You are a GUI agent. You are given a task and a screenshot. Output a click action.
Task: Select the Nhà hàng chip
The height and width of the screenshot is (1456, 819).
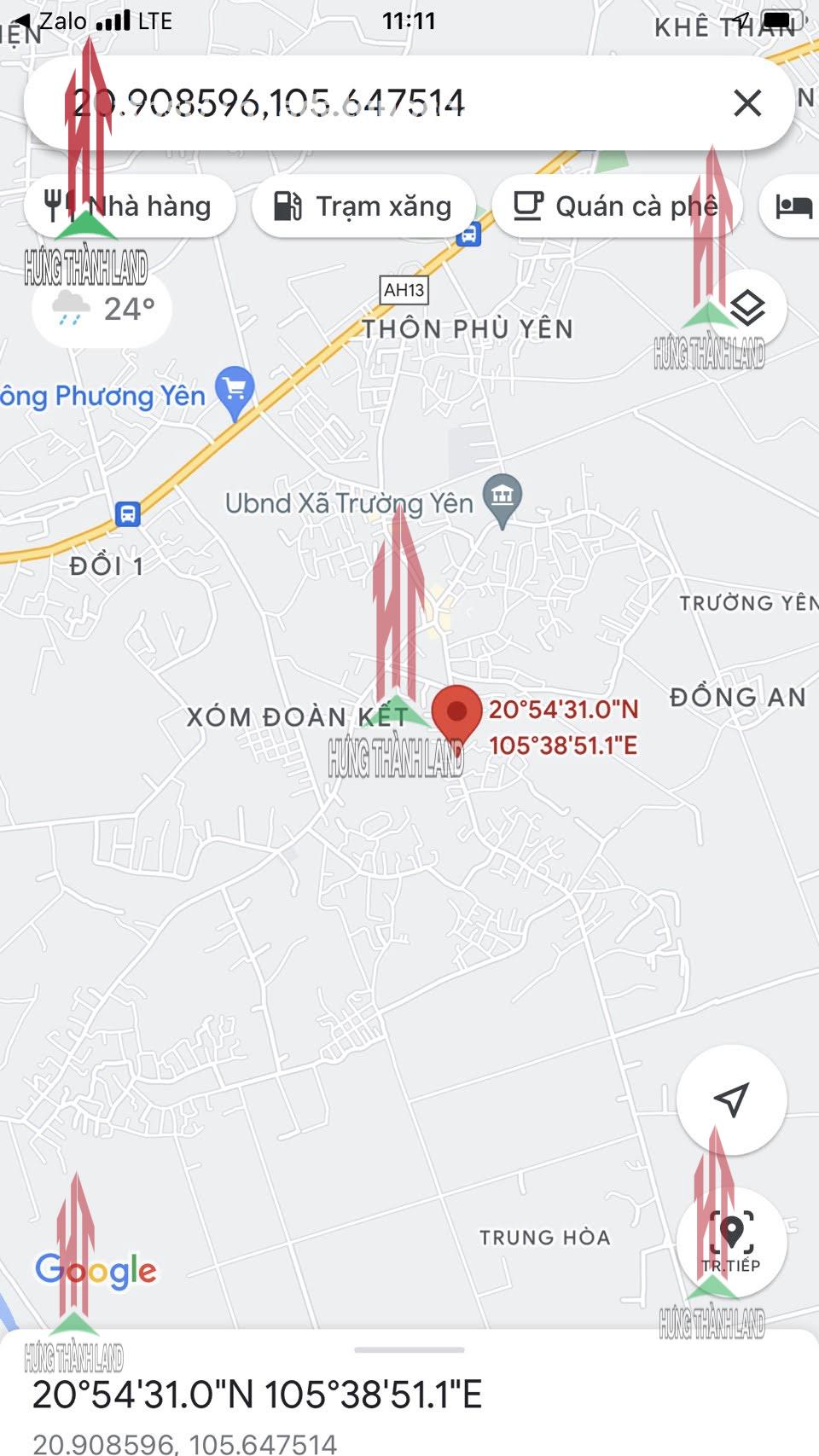pyautogui.click(x=130, y=206)
